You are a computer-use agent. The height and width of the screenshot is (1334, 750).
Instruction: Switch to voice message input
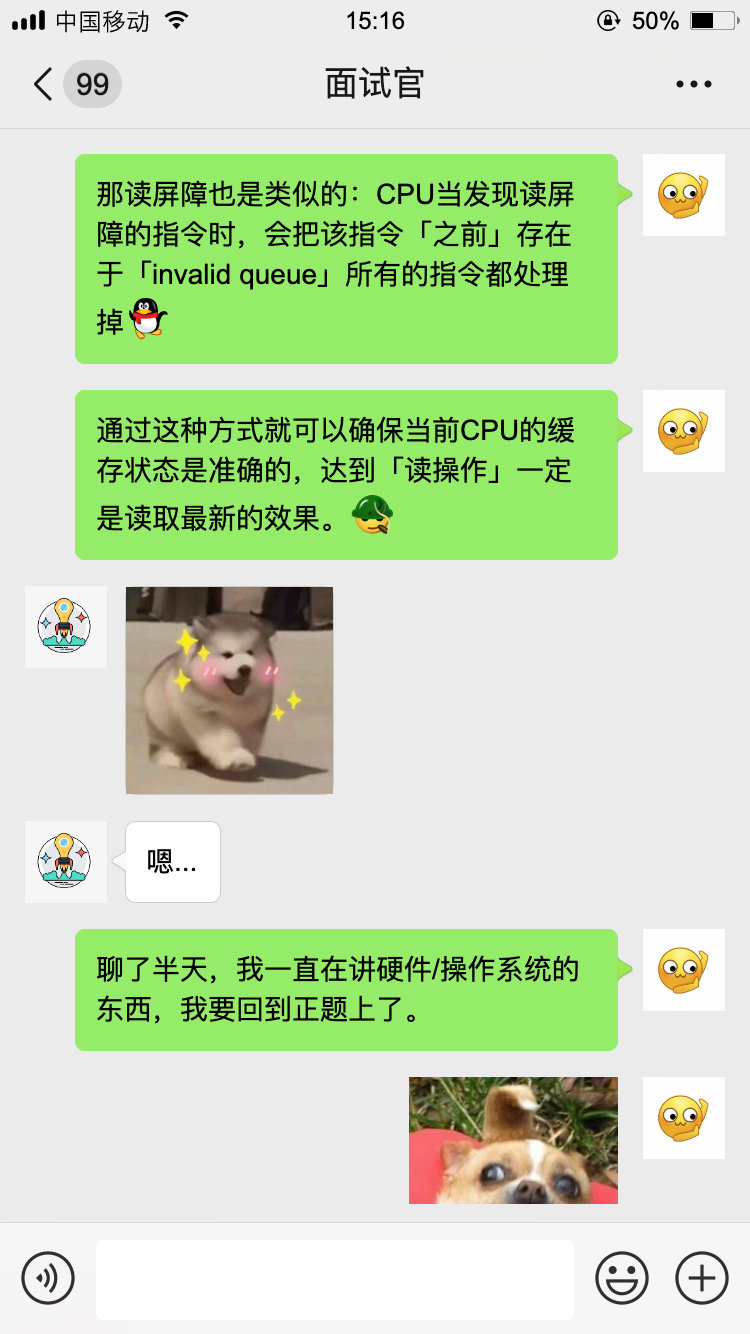coord(48,1278)
